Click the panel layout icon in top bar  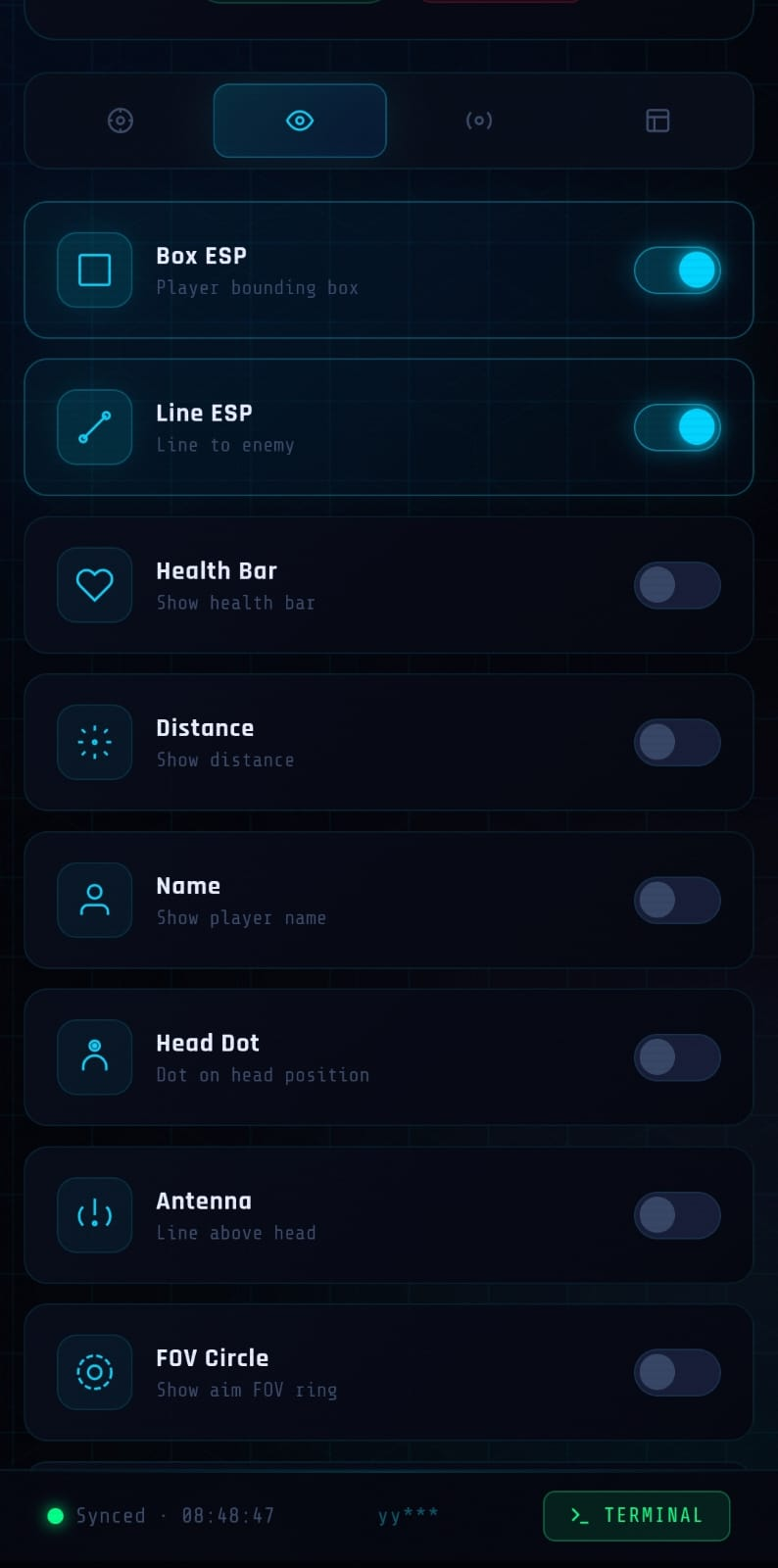click(657, 121)
